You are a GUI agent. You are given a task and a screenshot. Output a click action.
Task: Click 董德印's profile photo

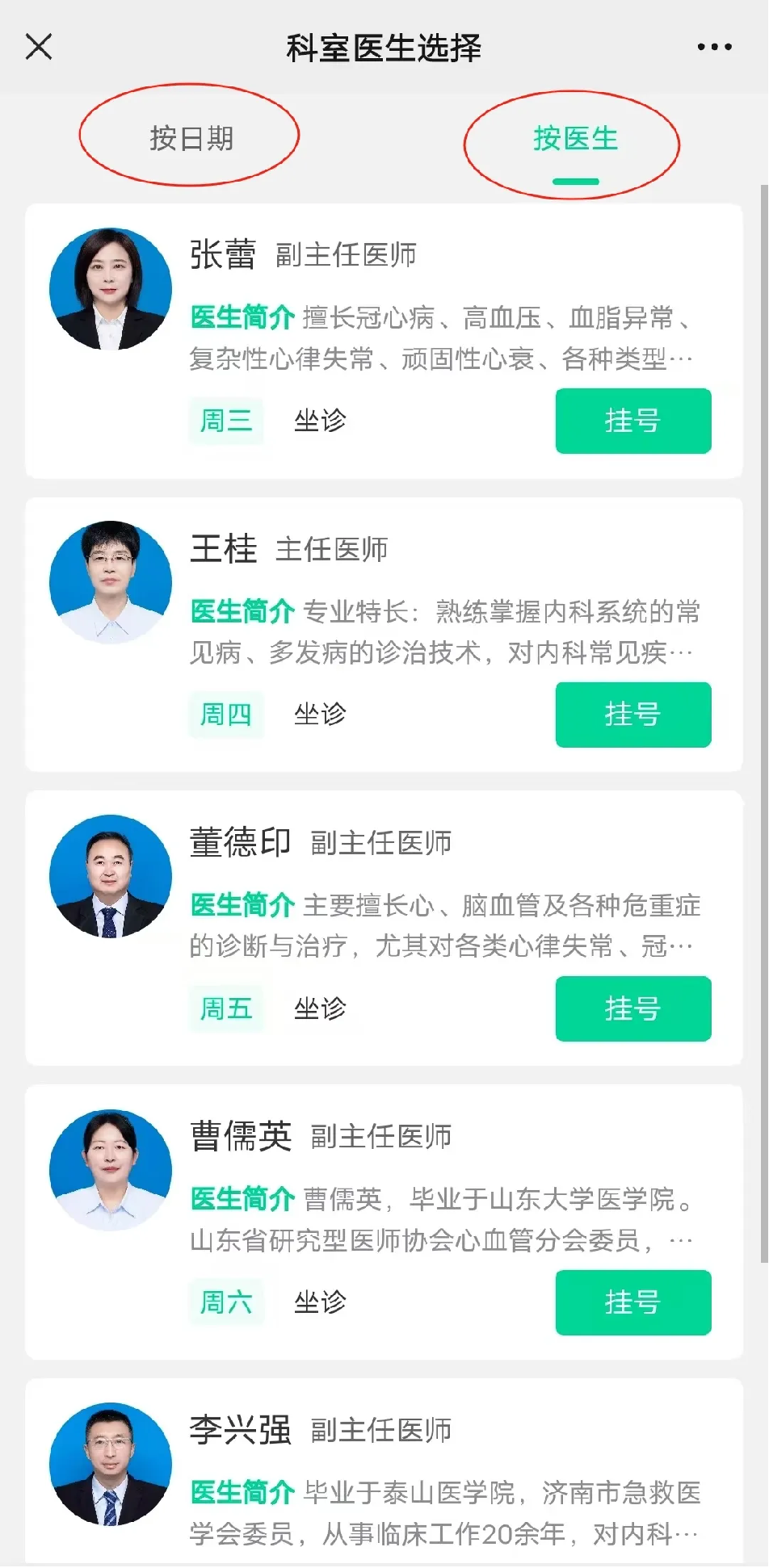click(x=111, y=876)
